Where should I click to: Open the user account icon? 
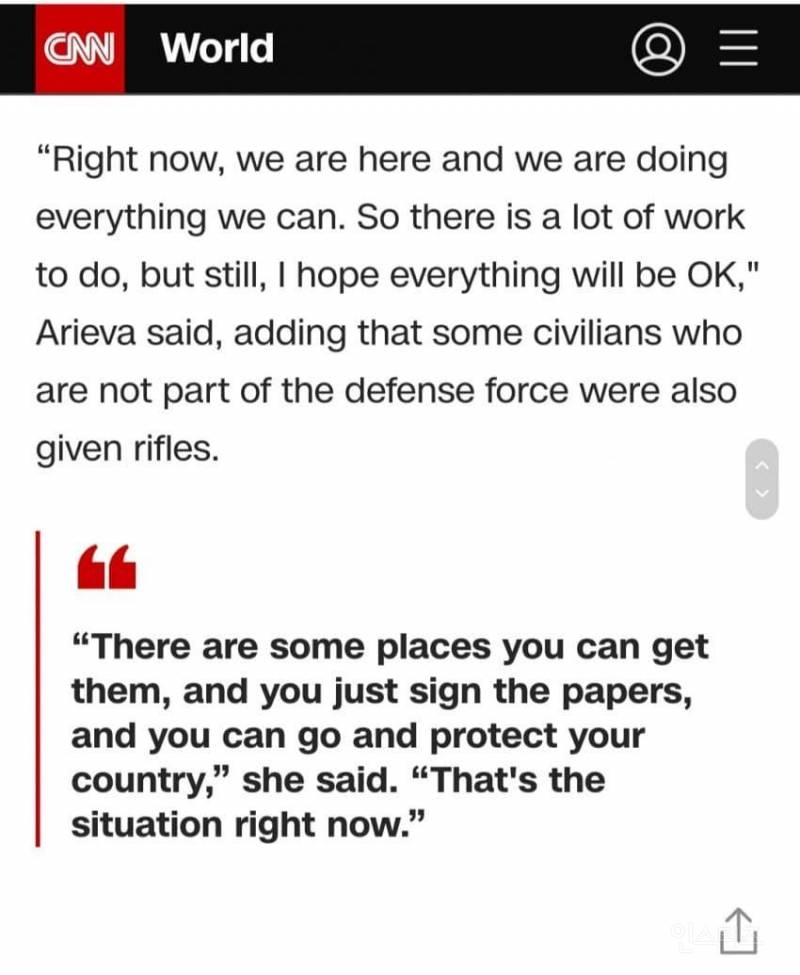(x=657, y=48)
